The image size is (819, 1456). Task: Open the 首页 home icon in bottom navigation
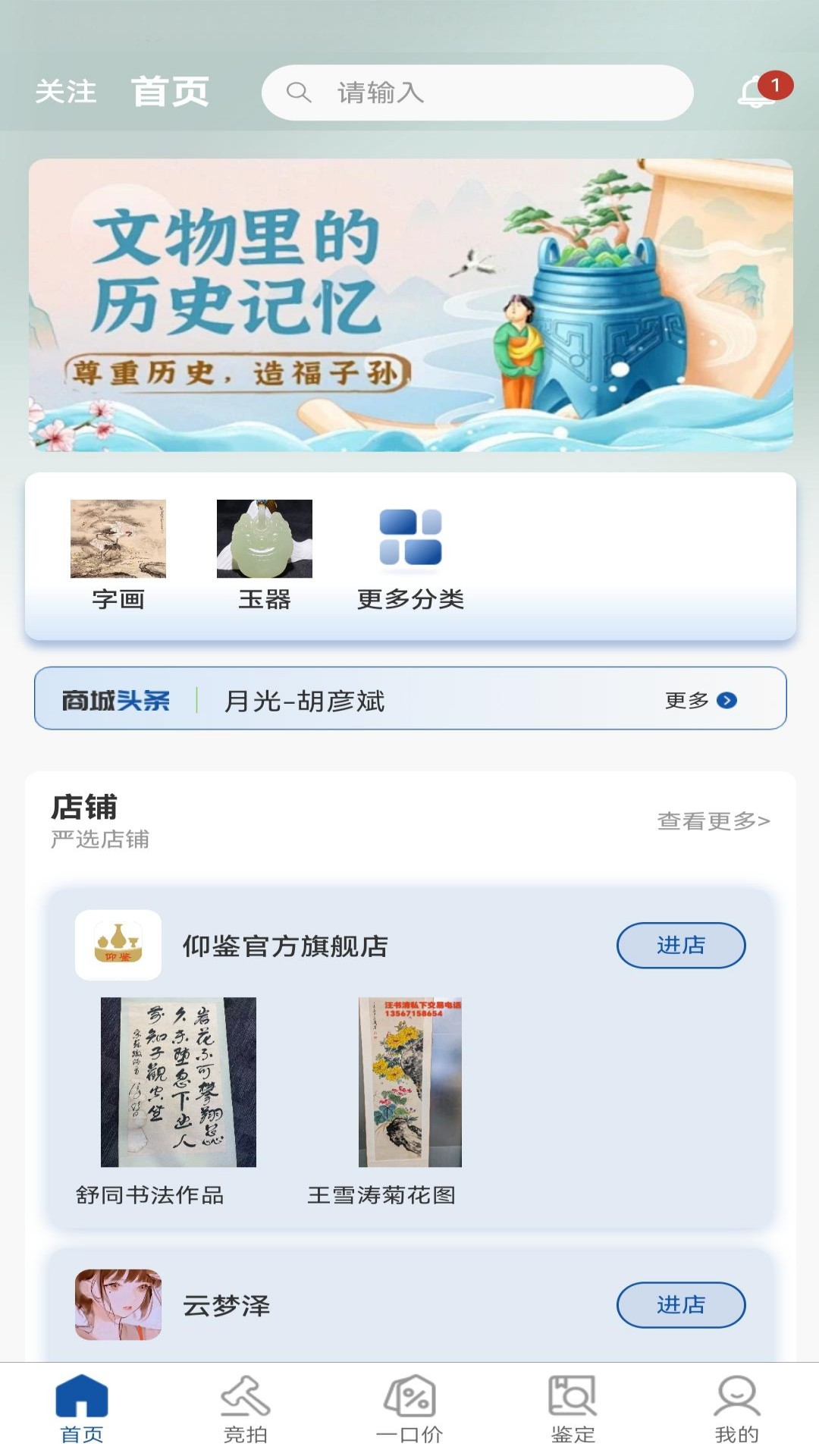pyautogui.click(x=82, y=1407)
